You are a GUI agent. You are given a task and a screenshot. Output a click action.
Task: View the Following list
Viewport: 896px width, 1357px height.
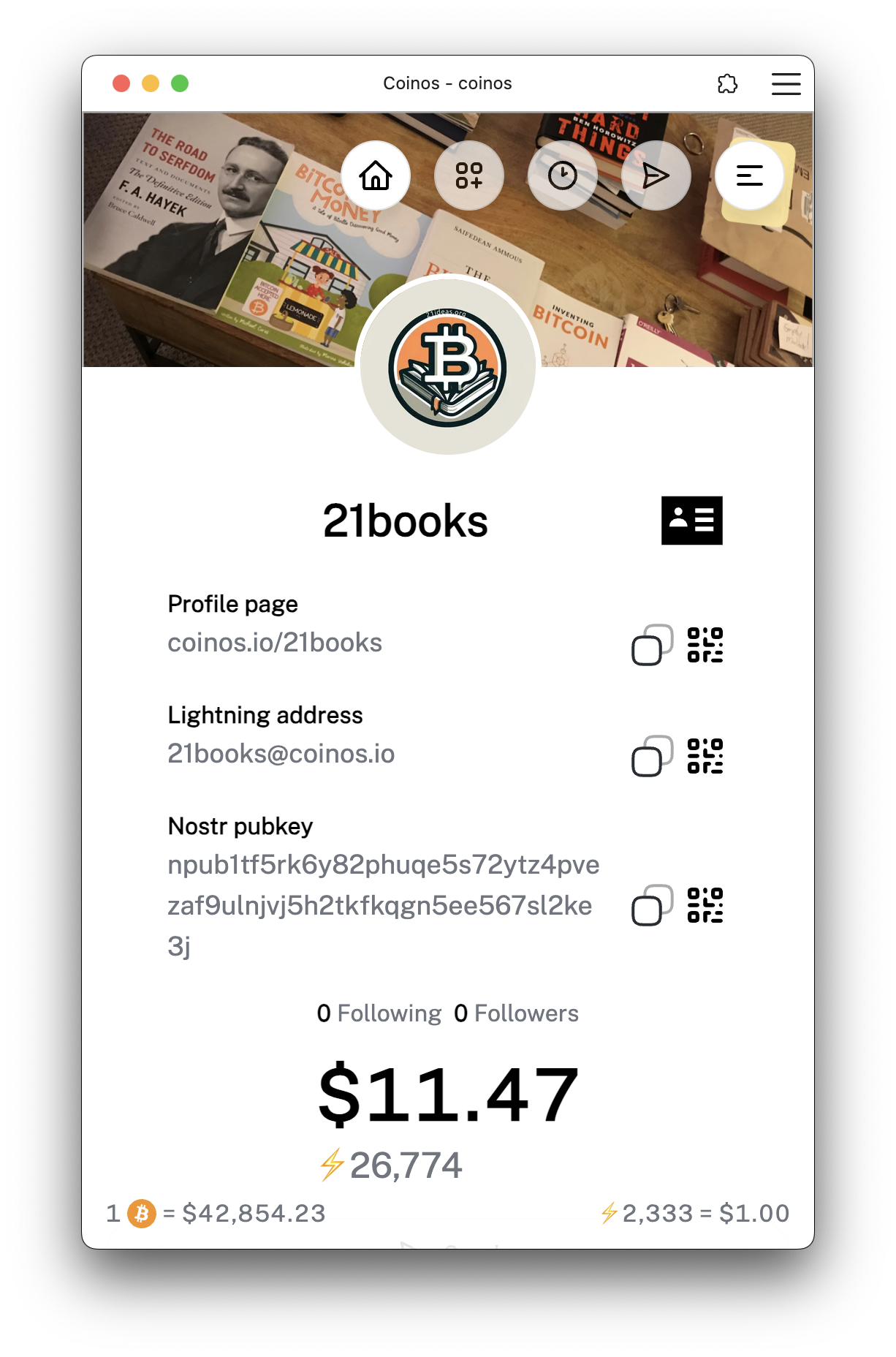click(379, 1013)
